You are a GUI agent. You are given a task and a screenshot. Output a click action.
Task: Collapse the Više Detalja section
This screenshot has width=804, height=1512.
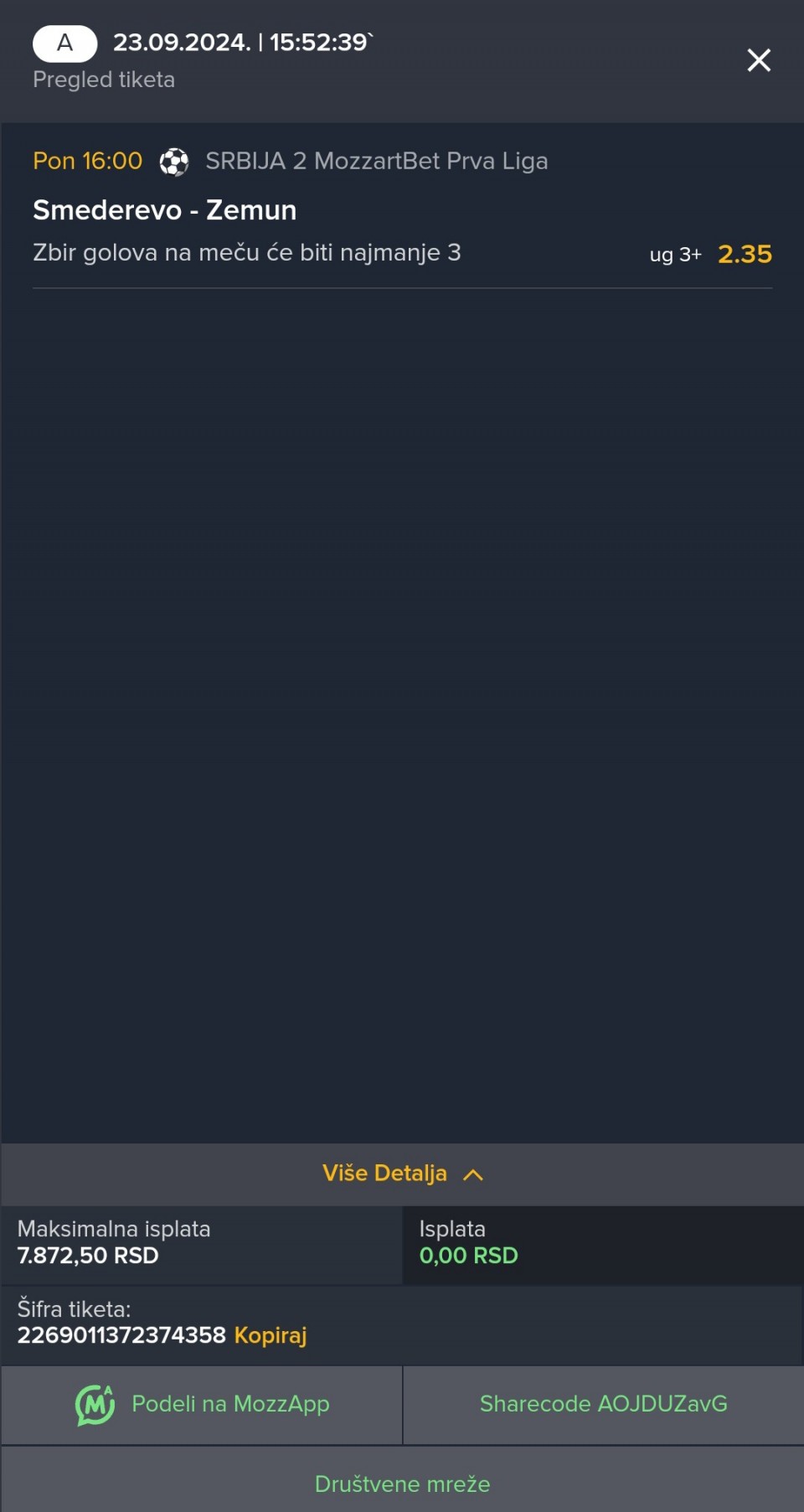(x=402, y=1174)
